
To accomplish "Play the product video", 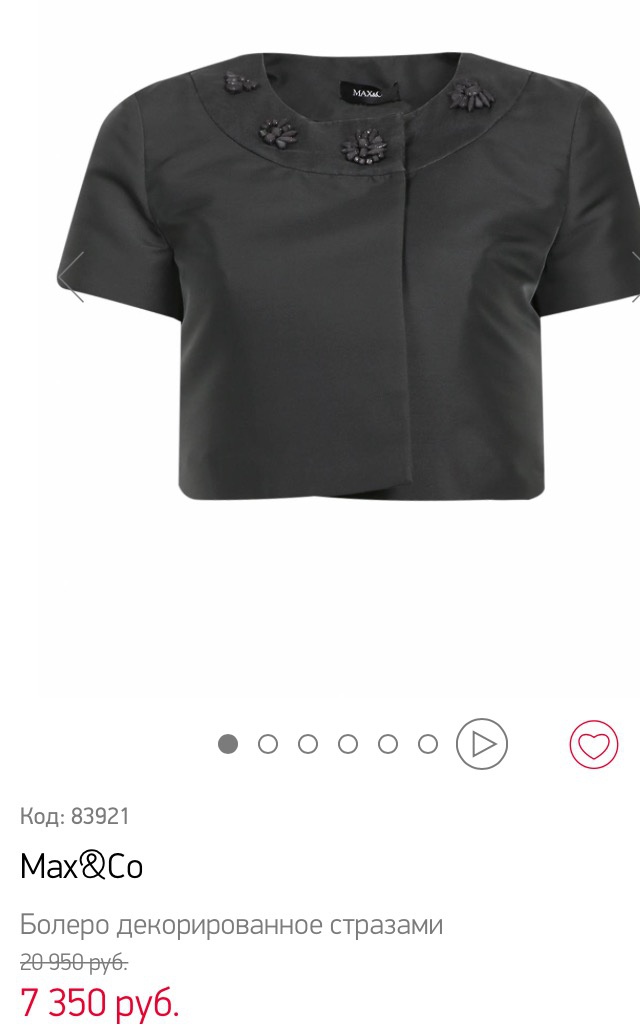I will click(x=482, y=745).
